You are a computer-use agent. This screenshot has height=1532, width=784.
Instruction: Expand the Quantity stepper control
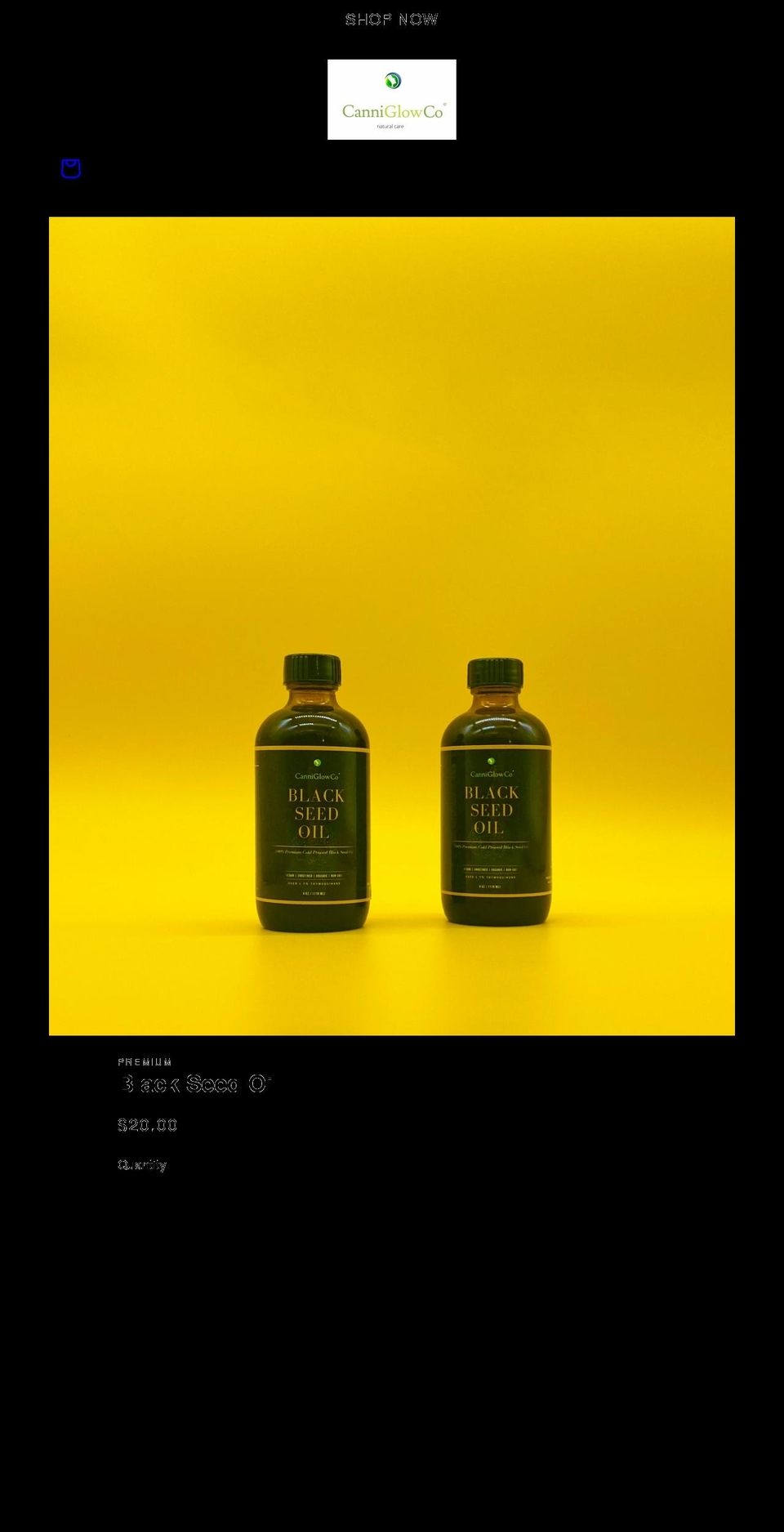click(147, 1201)
